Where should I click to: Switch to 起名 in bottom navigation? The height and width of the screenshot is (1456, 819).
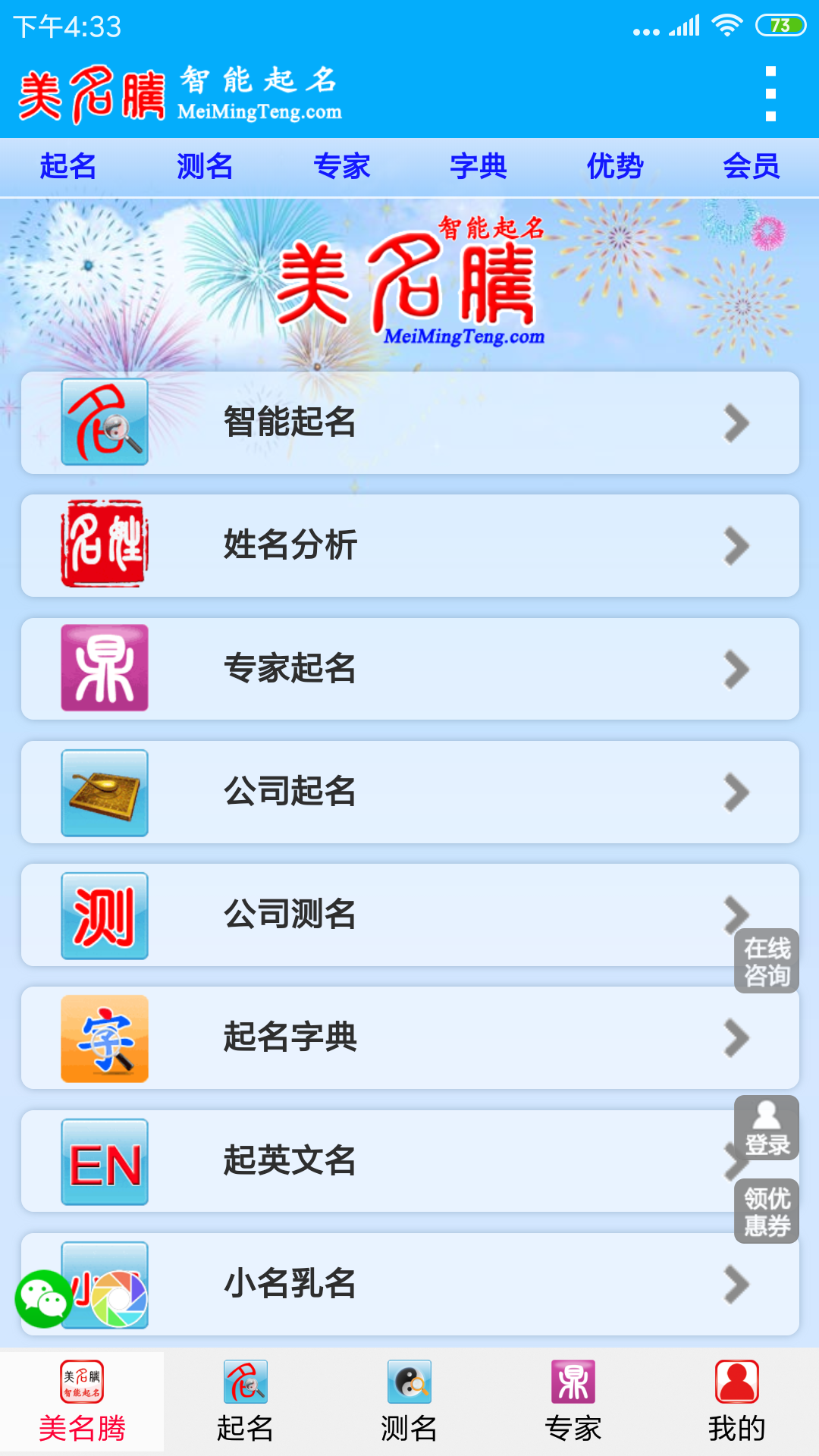coord(245,1401)
